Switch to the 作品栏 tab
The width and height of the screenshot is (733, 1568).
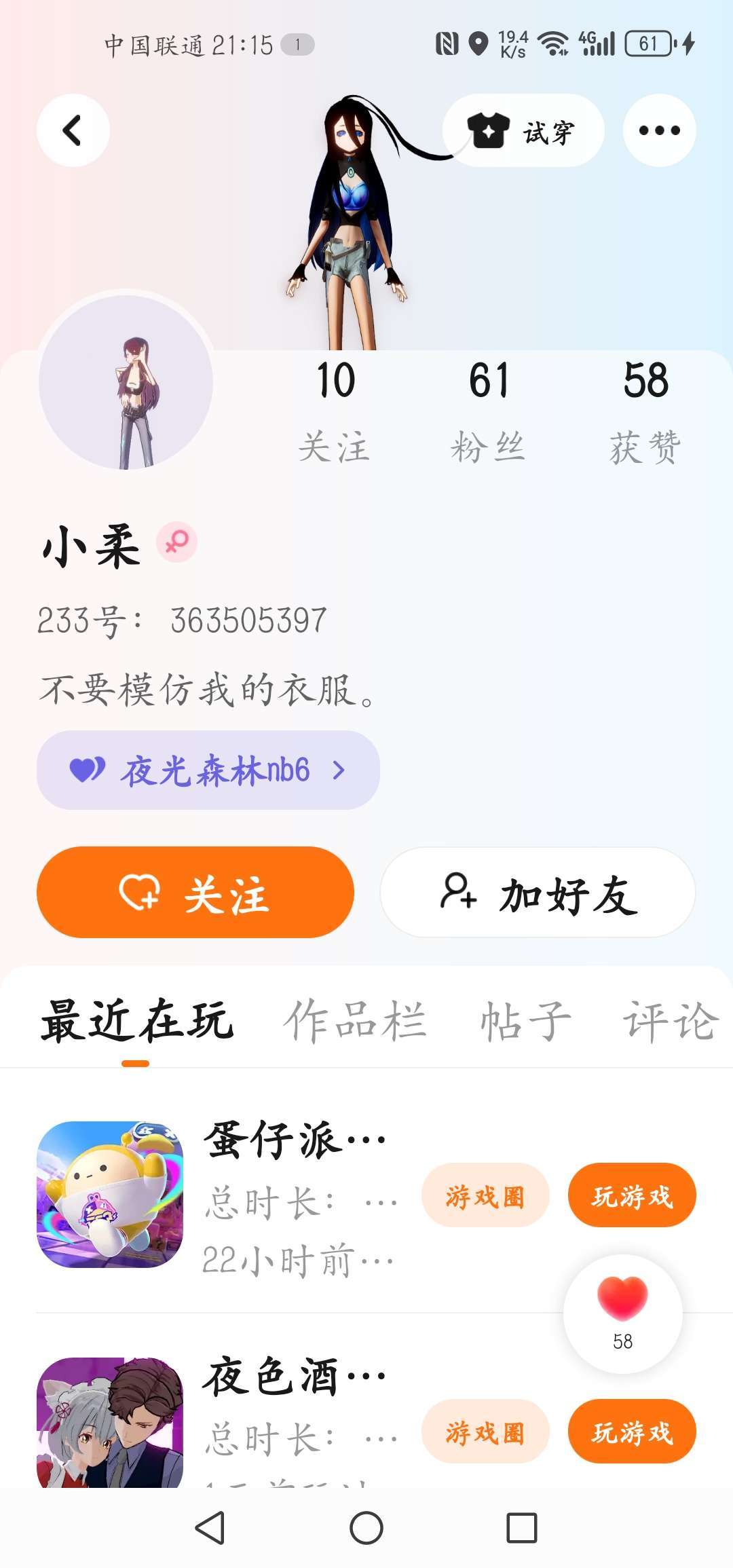coord(354,1022)
